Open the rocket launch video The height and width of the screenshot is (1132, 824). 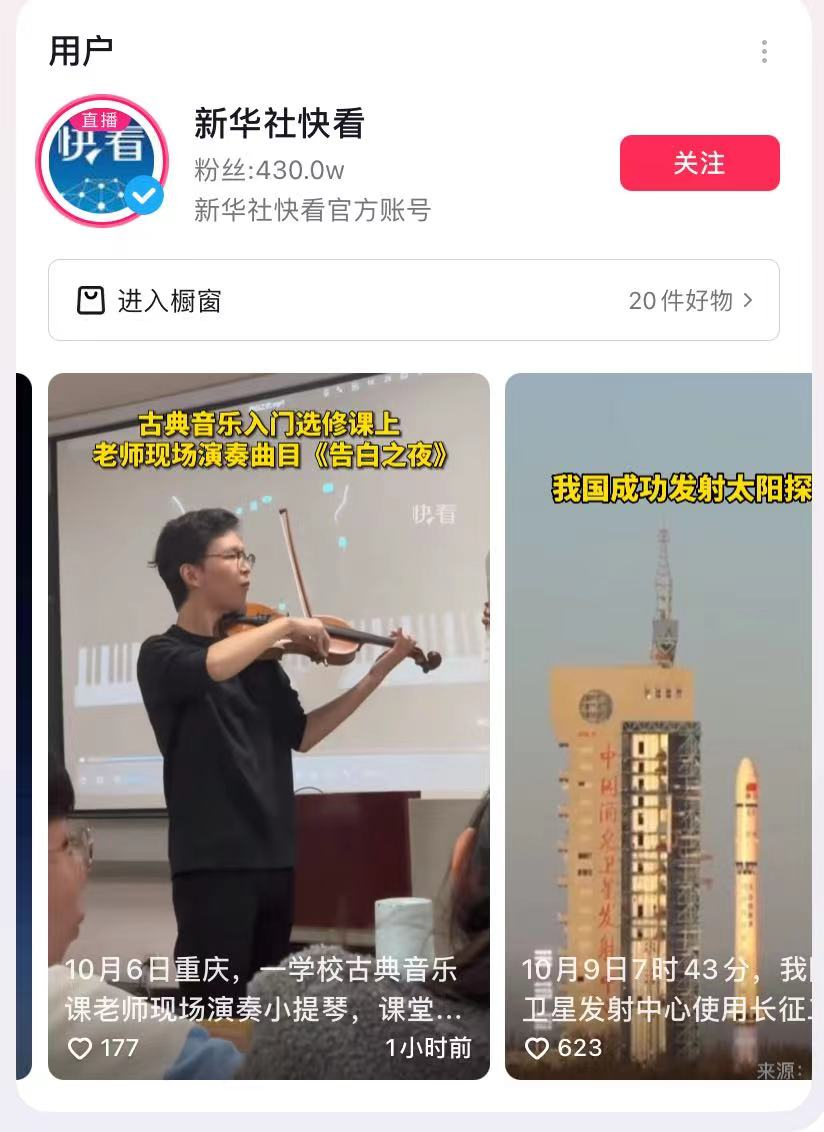tap(658, 700)
